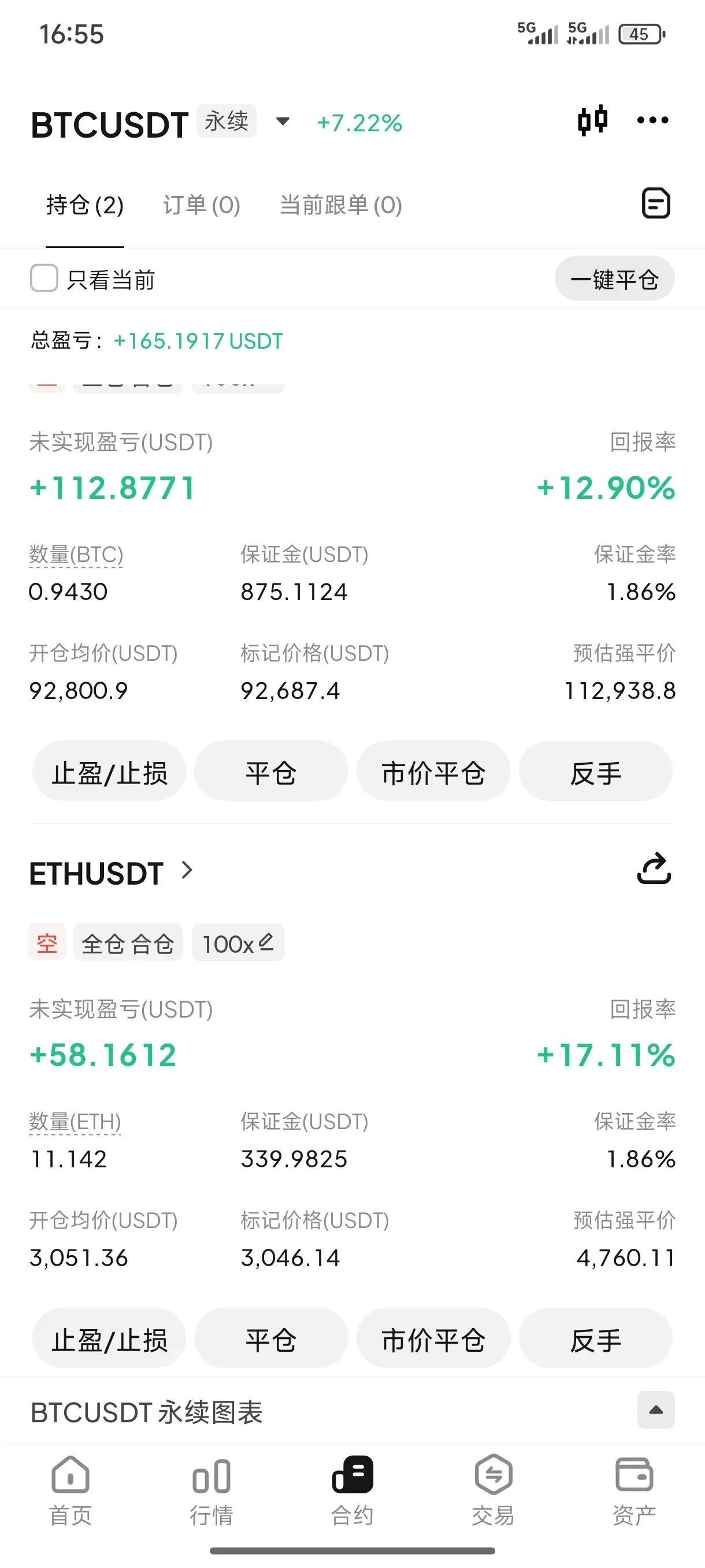Switch to the 当前跟单 (0) tab
The height and width of the screenshot is (1568, 705).
(x=340, y=205)
